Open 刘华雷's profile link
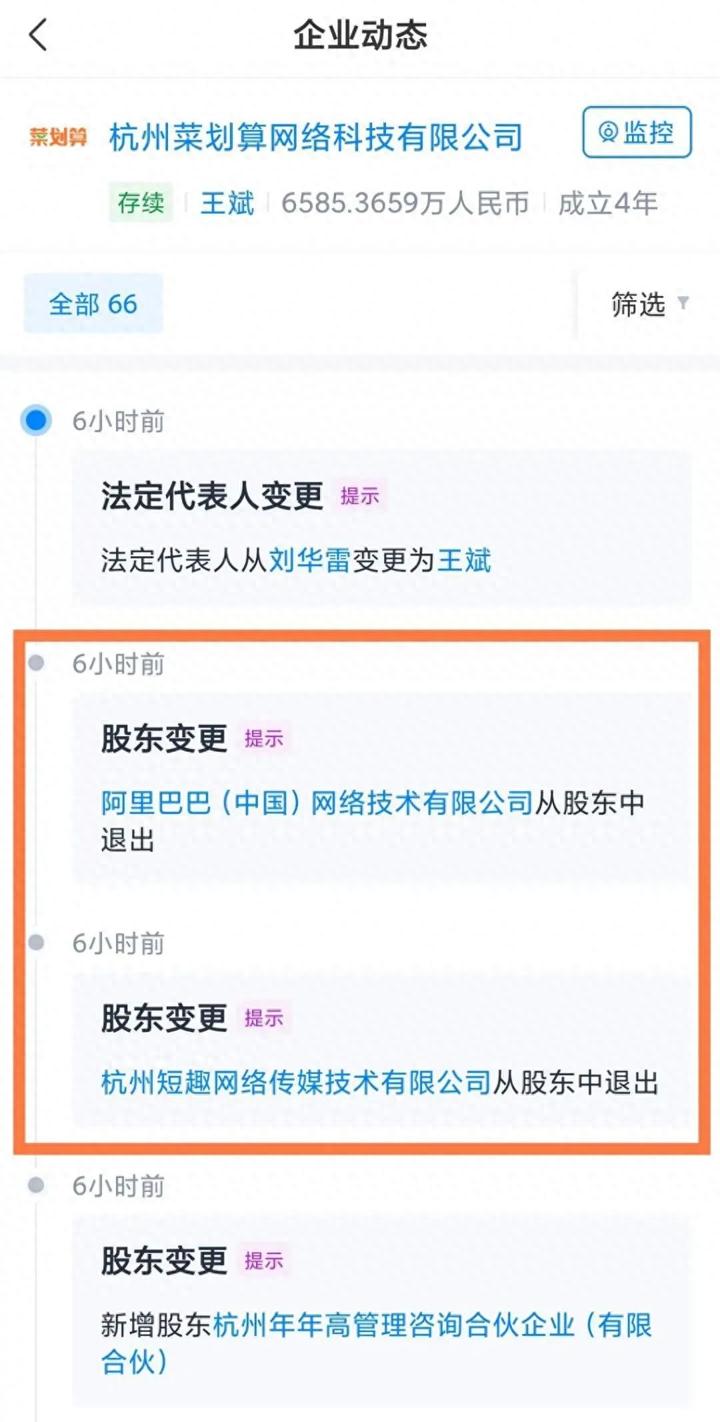 (309, 559)
